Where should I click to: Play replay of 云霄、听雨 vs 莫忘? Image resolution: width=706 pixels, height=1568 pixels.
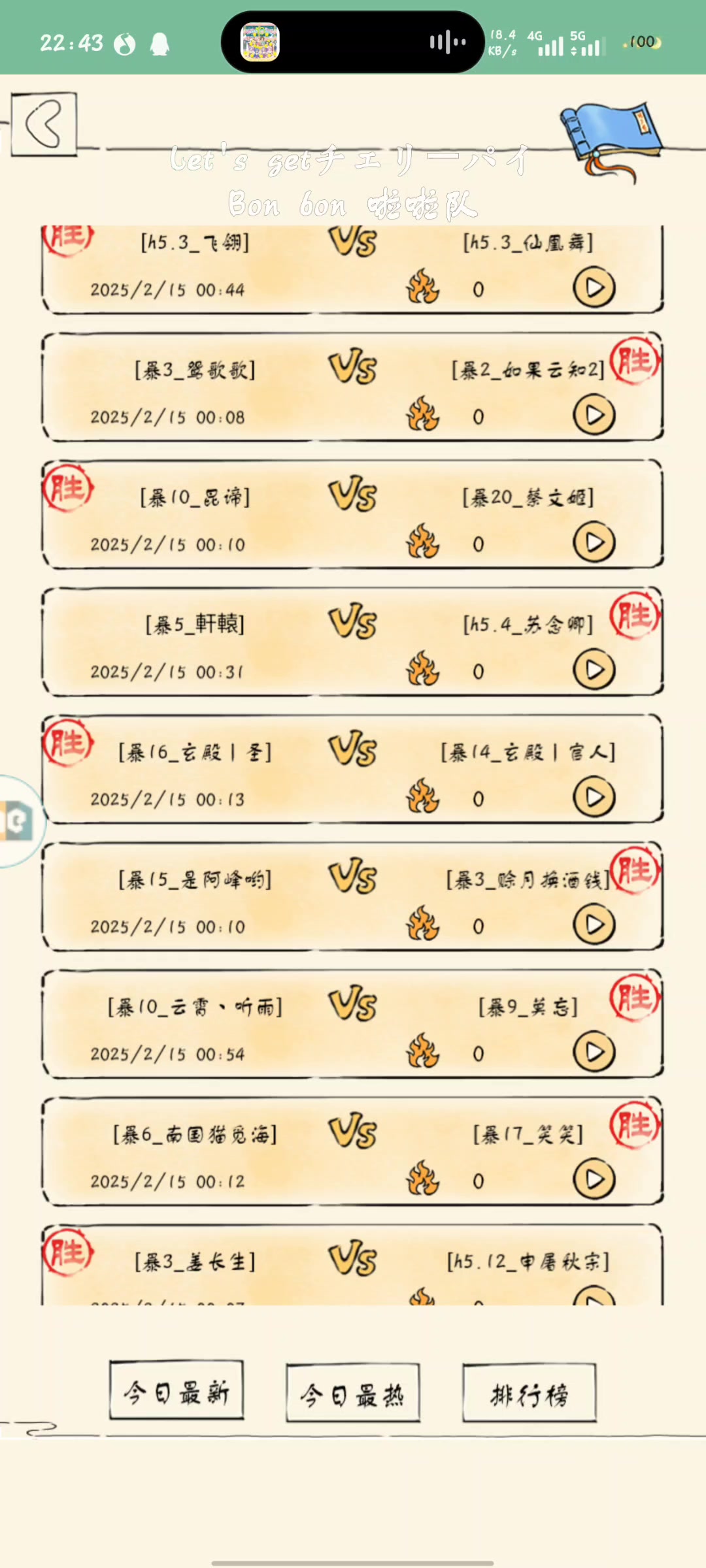click(594, 1053)
